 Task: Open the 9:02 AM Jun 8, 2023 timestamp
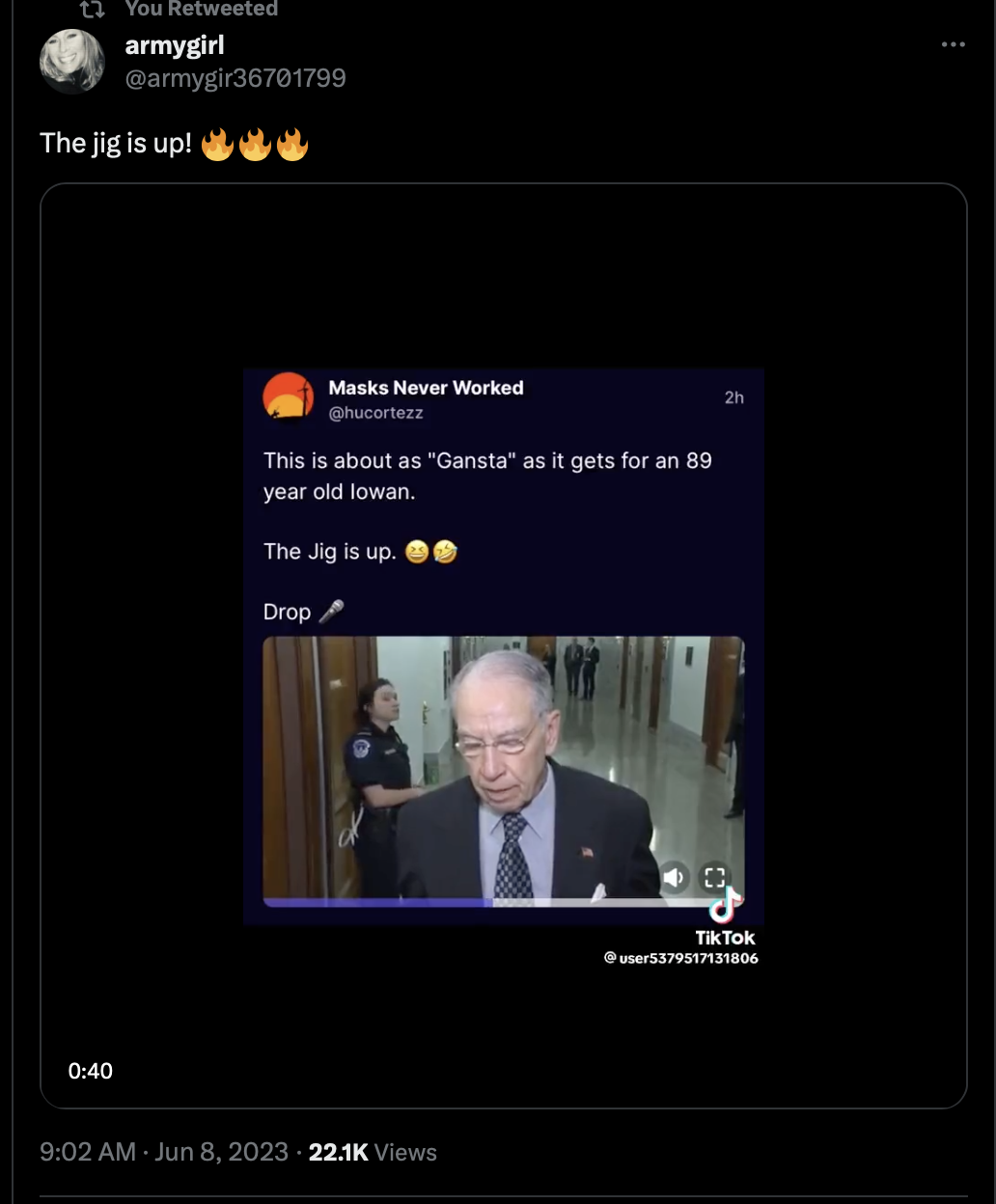pyautogui.click(x=164, y=1152)
